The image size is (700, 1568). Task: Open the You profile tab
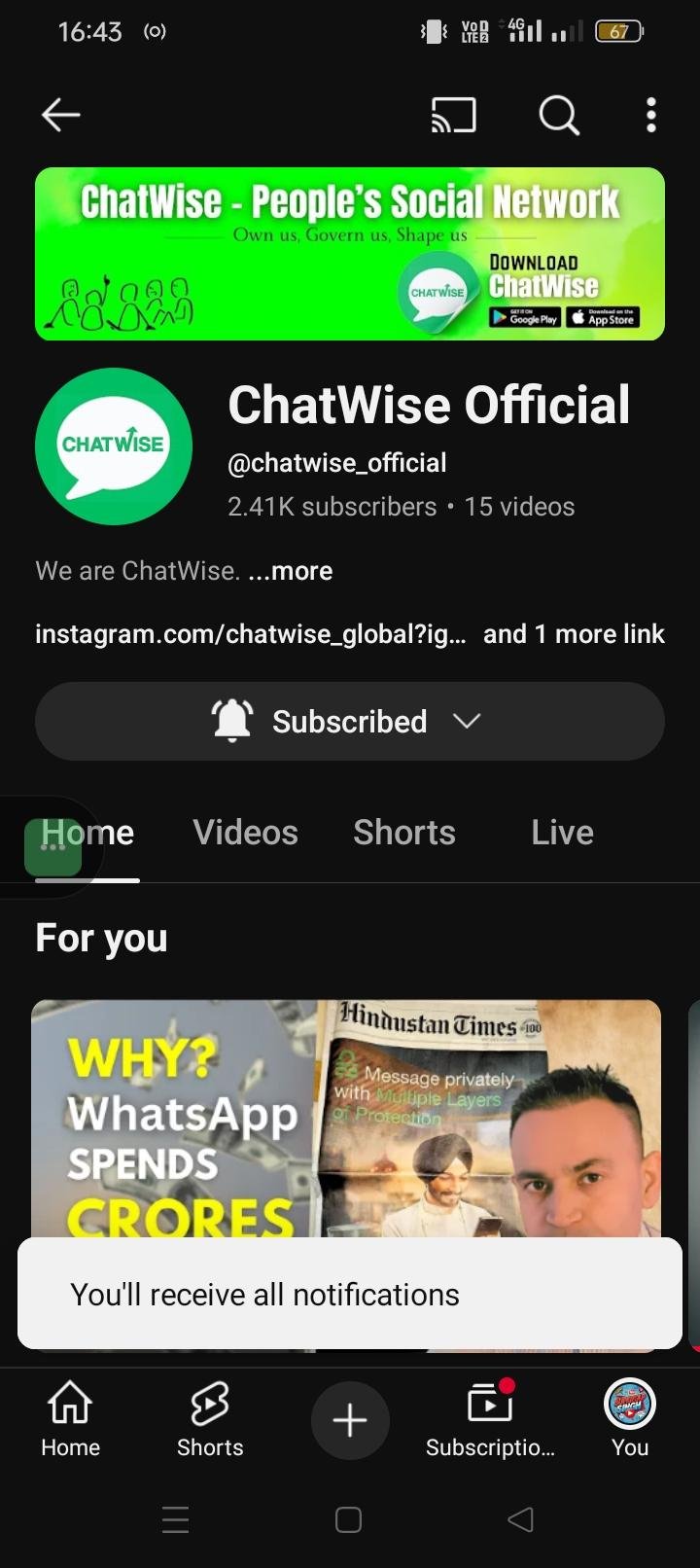pos(630,1420)
